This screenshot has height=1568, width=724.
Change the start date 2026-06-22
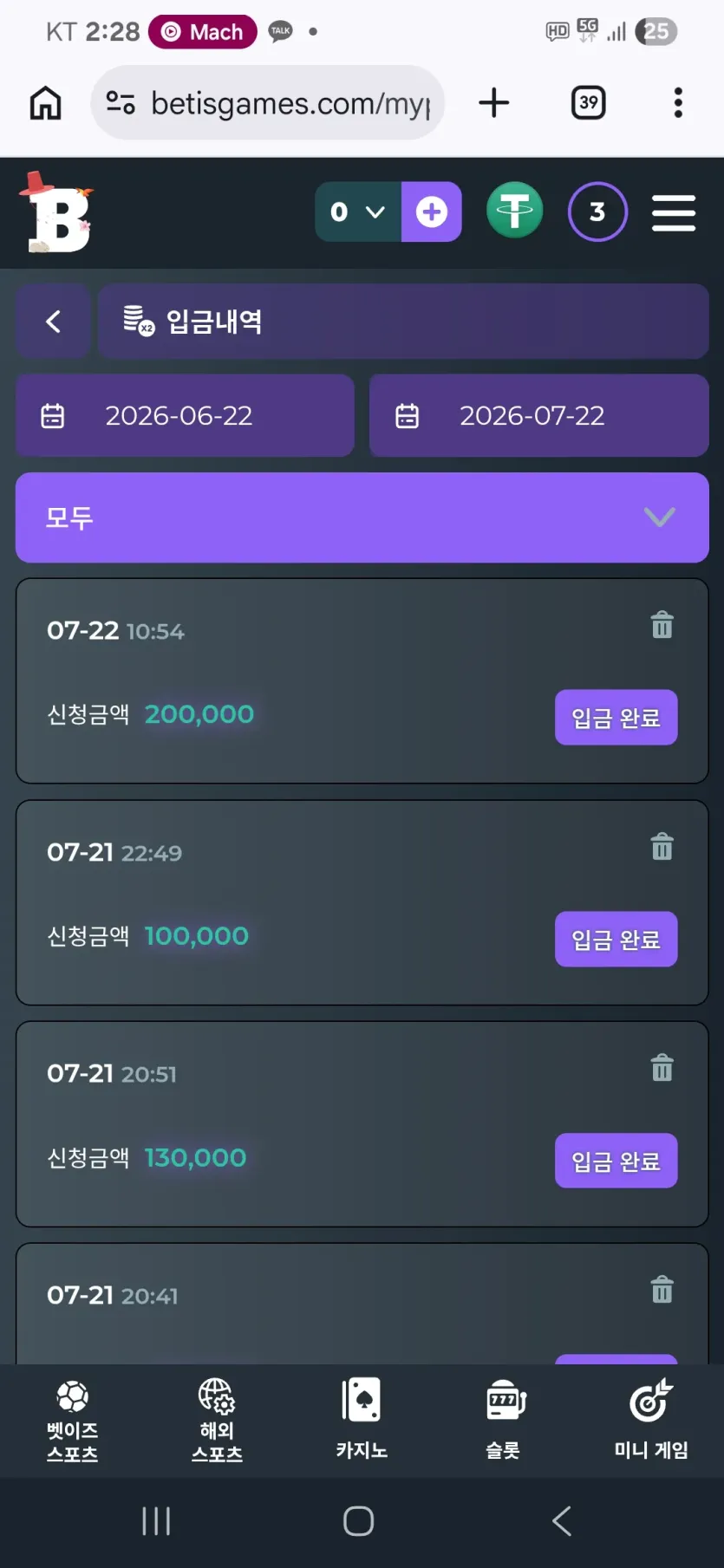(185, 416)
